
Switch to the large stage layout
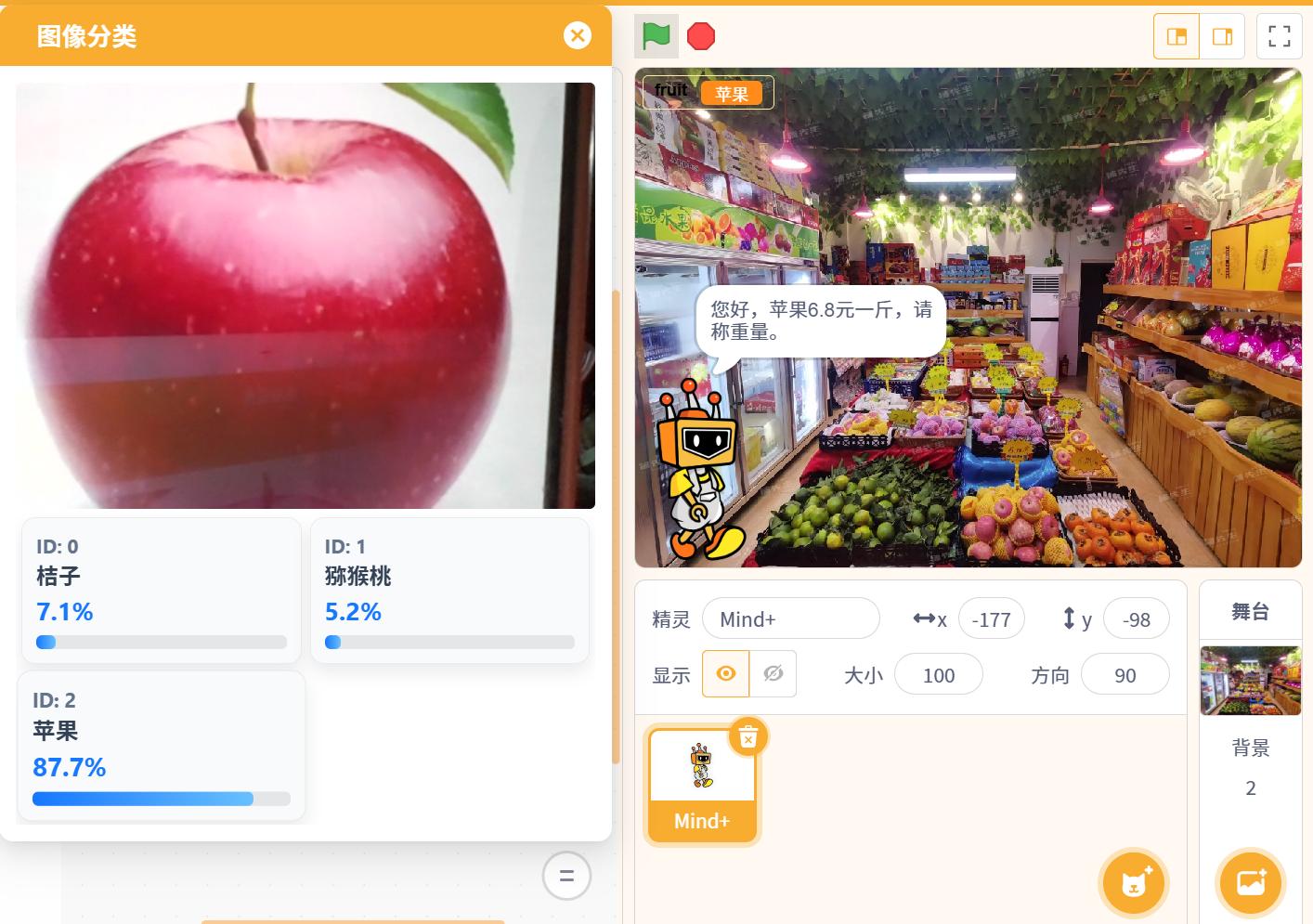(x=1222, y=36)
